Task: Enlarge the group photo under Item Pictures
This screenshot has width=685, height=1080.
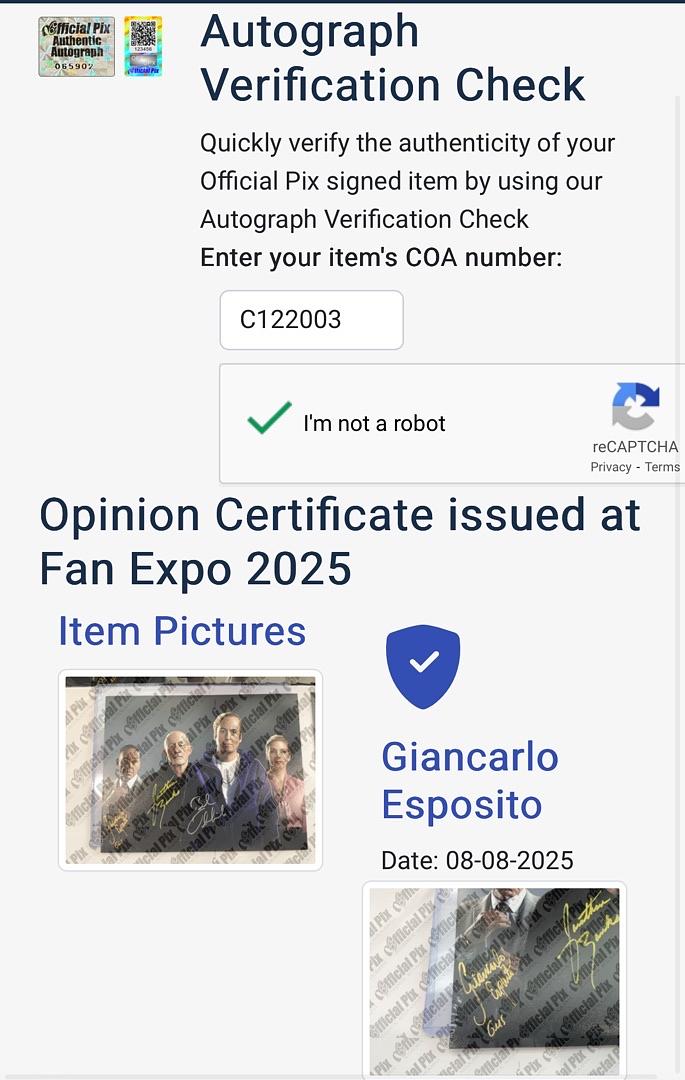Action: click(190, 770)
